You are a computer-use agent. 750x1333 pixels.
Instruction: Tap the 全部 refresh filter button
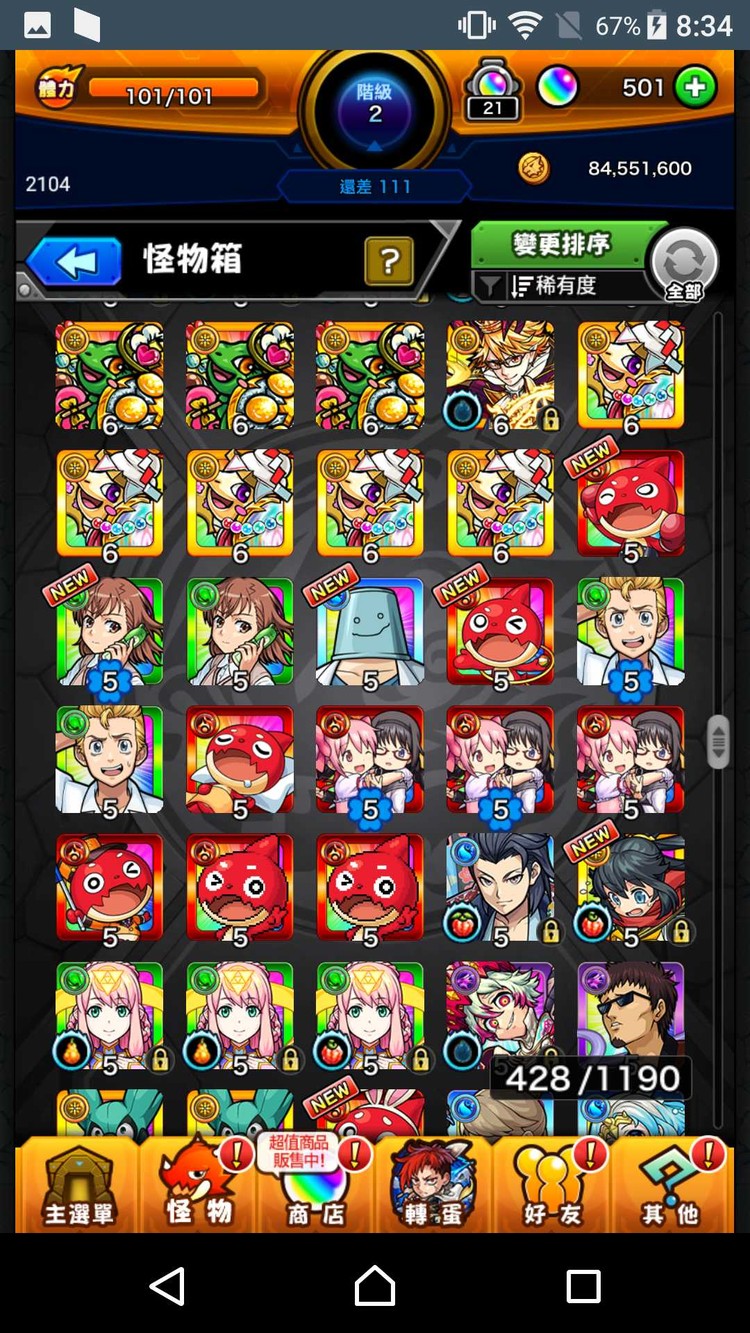pyautogui.click(x=684, y=265)
